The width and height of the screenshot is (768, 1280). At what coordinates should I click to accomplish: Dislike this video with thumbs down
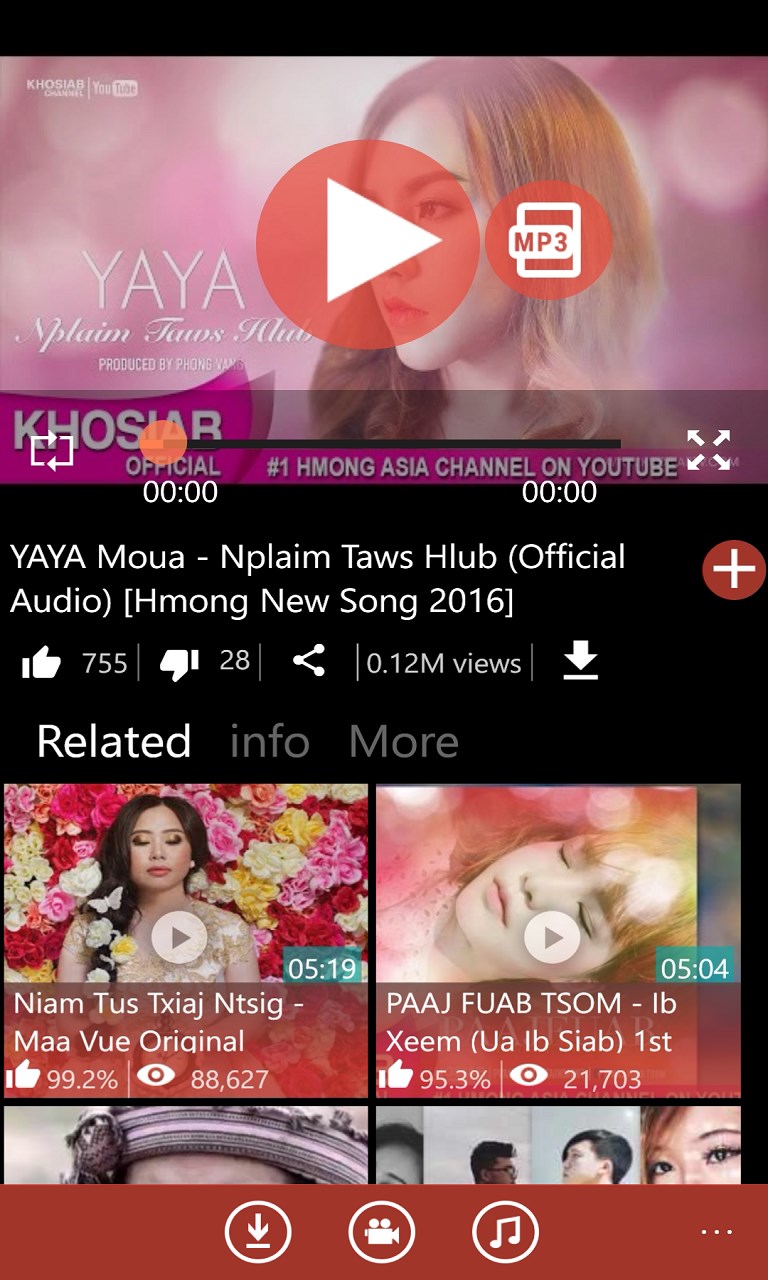click(180, 662)
